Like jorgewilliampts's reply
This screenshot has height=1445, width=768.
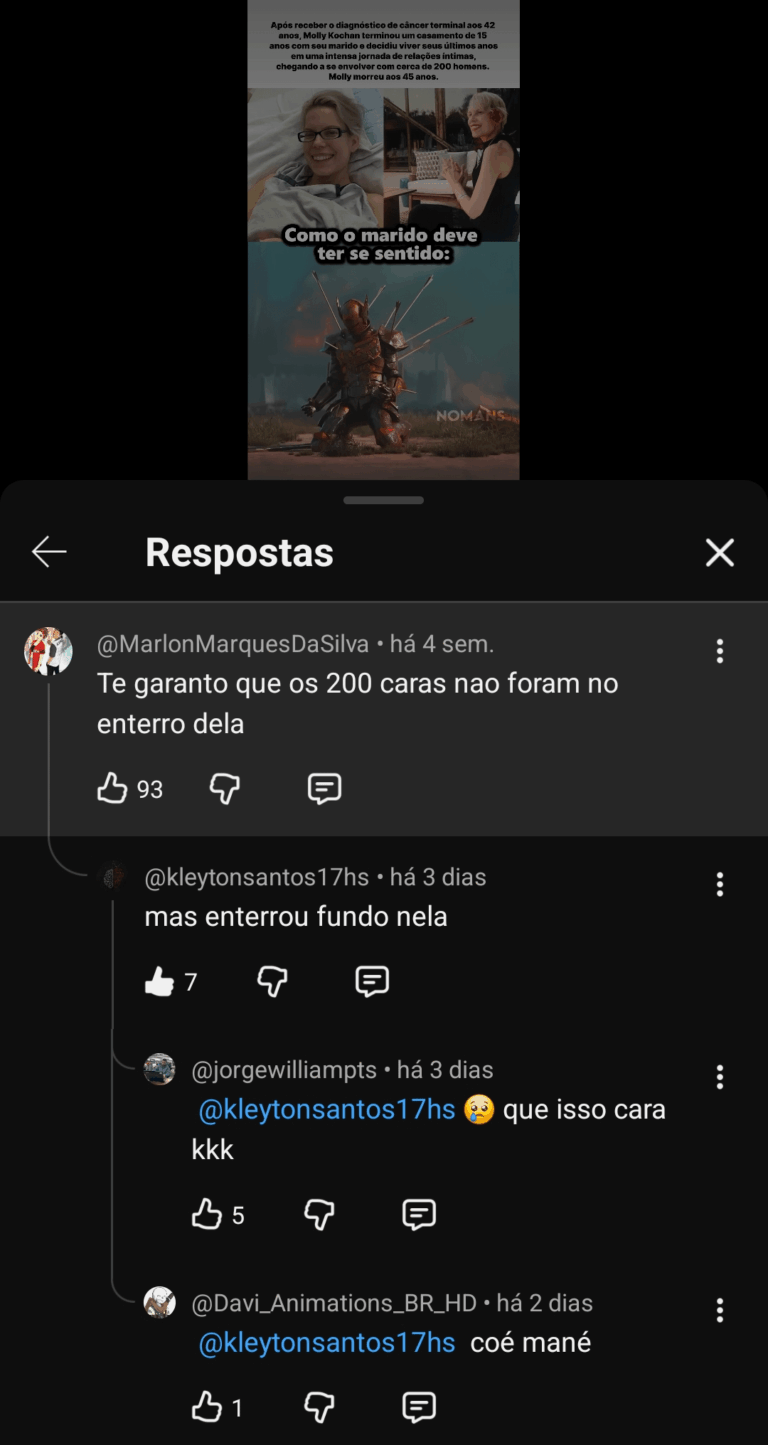(207, 1215)
